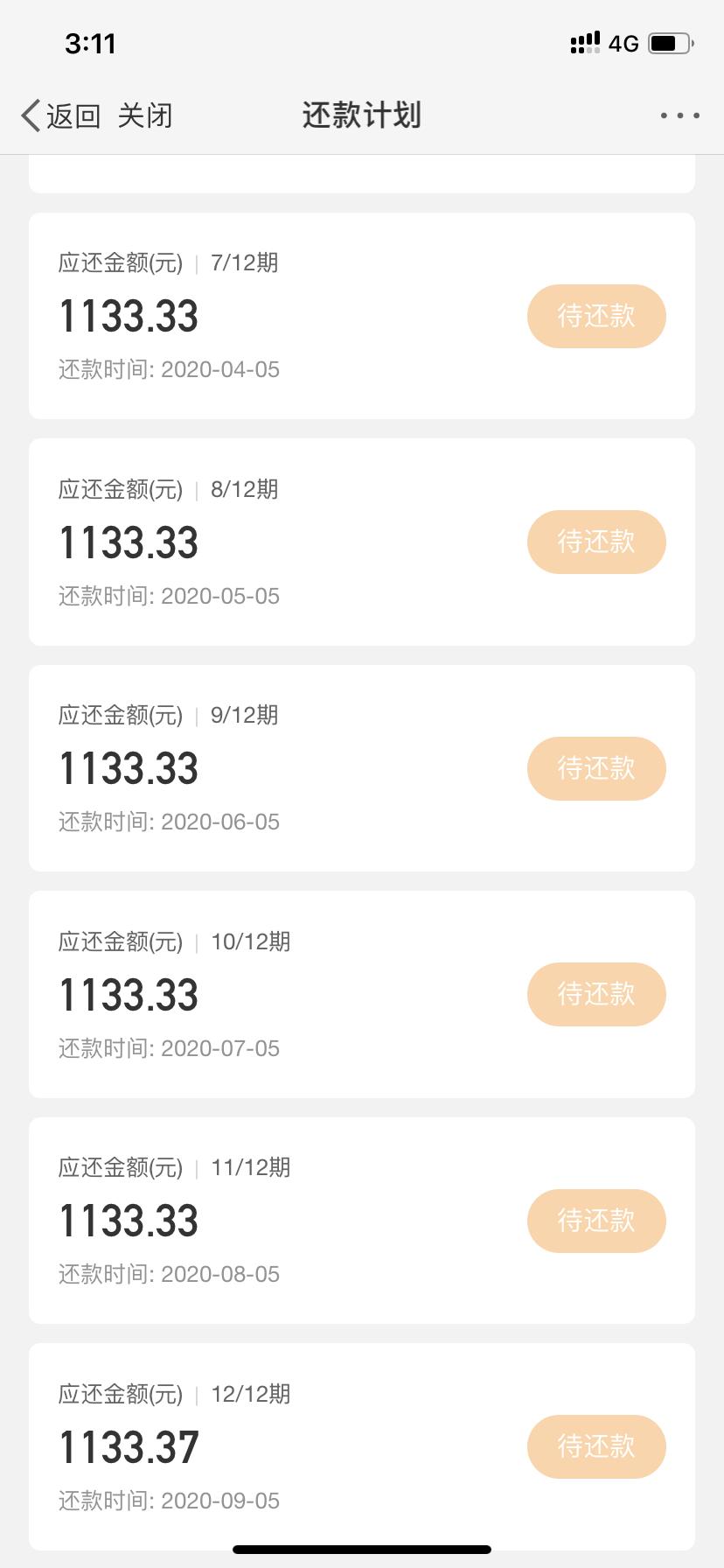Screen dimensions: 724x1568
Task: Go back using 返回 arrow
Action: click(59, 115)
